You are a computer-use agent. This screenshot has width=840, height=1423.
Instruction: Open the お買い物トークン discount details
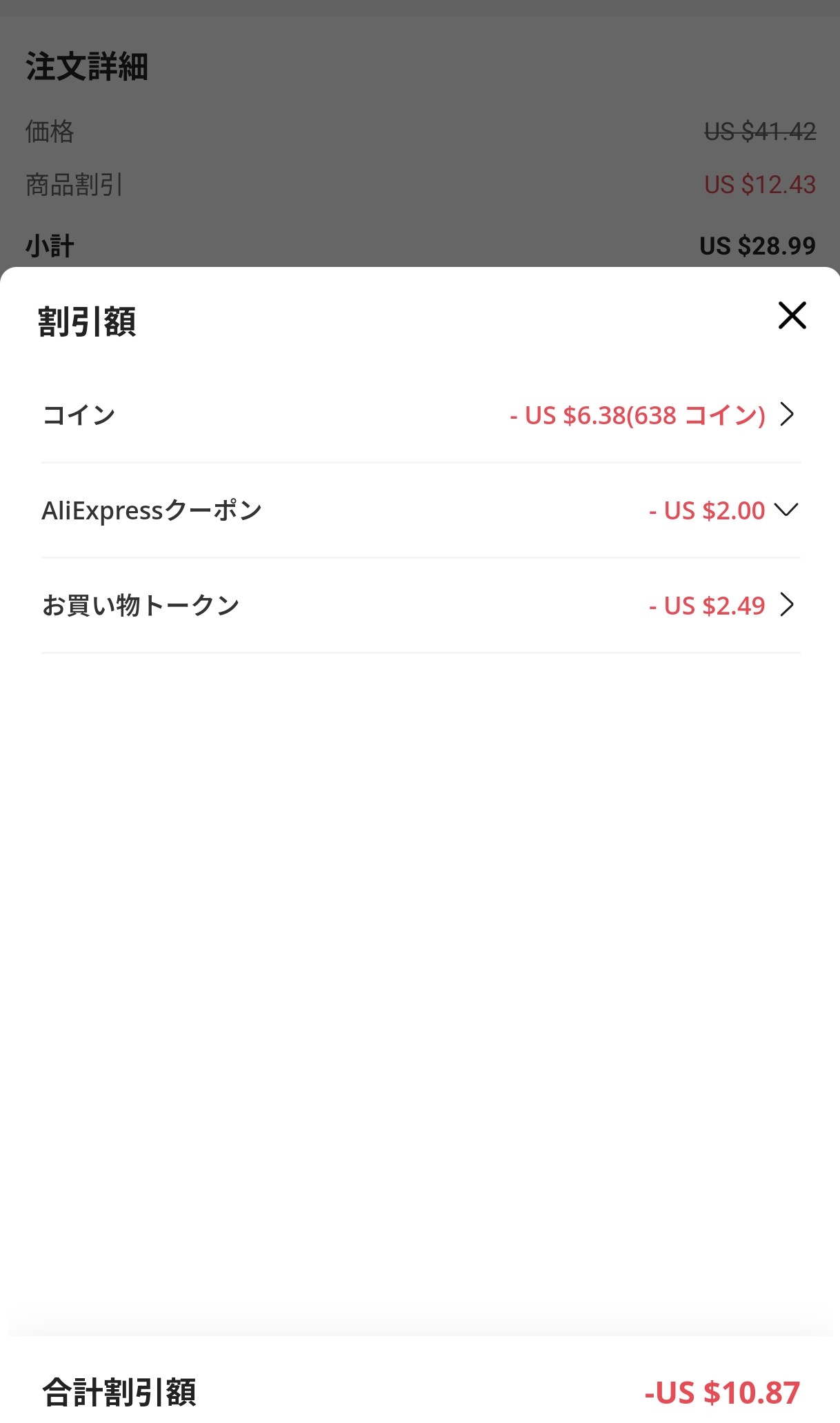[787, 605]
